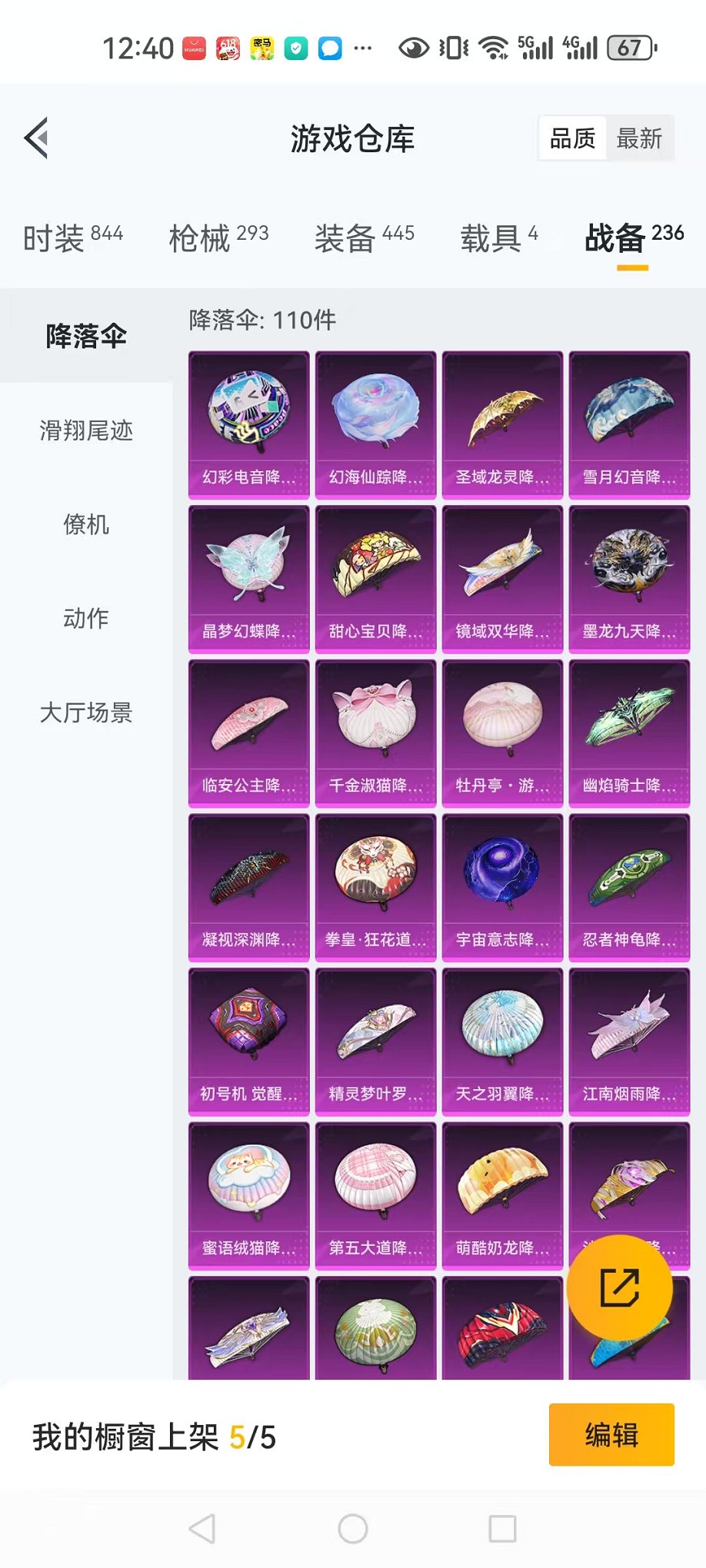Switch to the 枪械 tab

[x=218, y=238]
